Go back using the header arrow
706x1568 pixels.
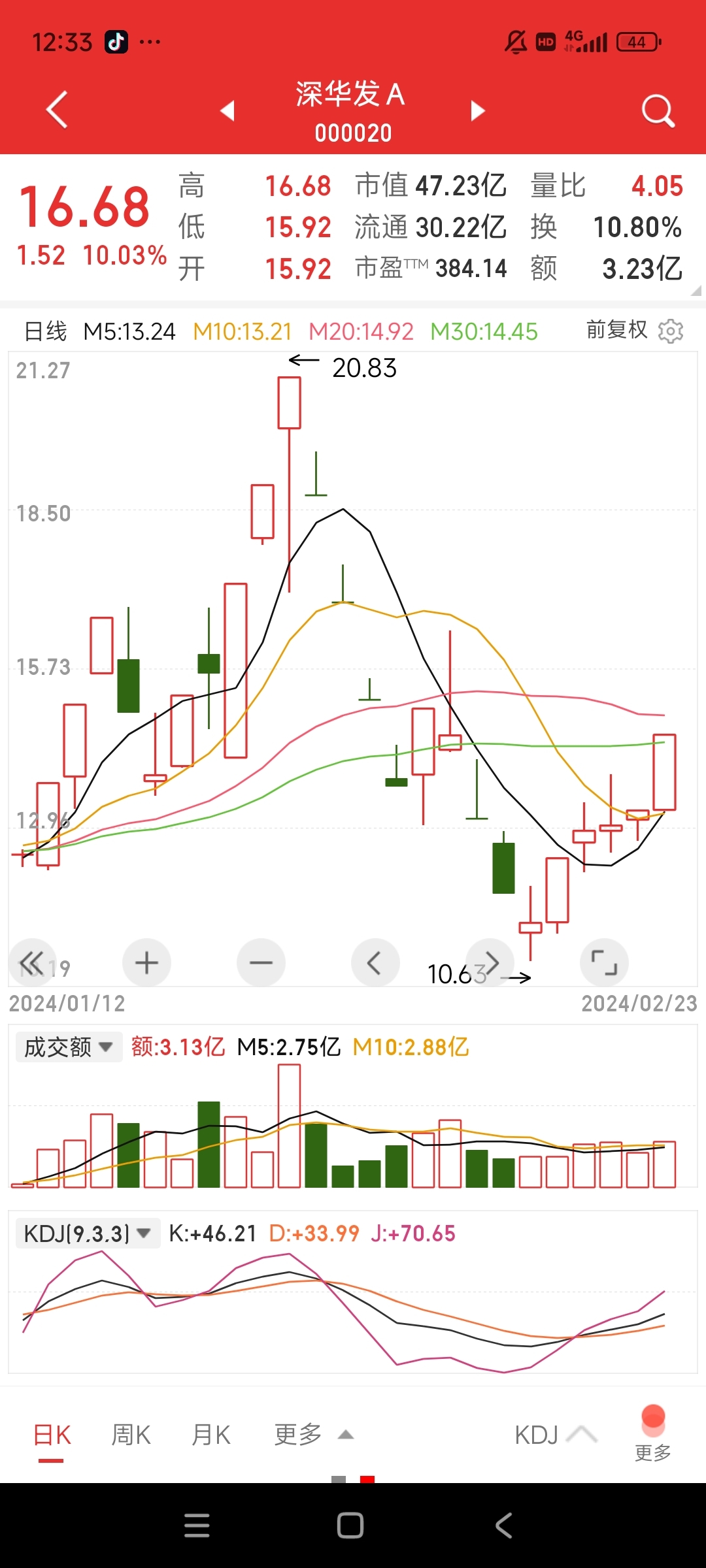coord(57,110)
